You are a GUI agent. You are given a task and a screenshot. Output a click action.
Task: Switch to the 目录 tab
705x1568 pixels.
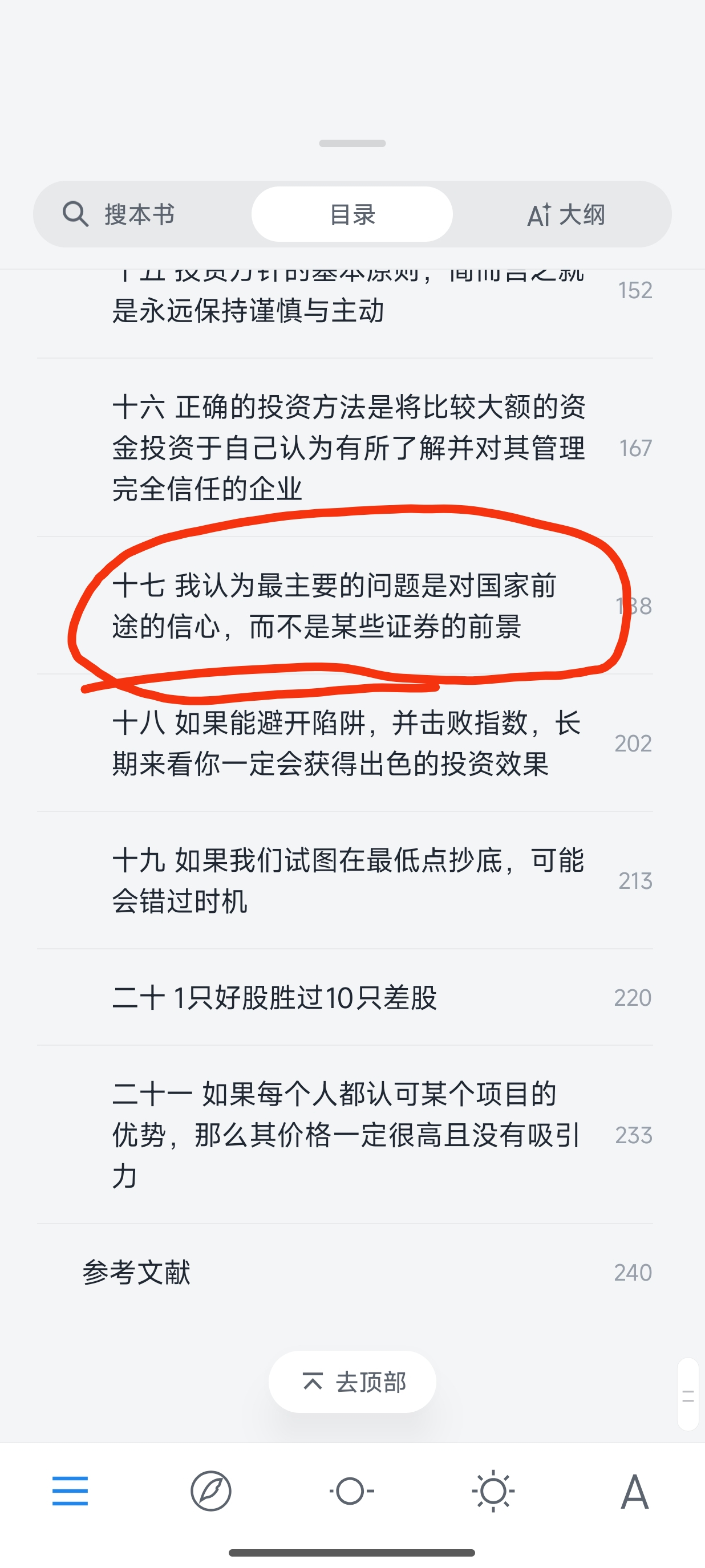352,214
